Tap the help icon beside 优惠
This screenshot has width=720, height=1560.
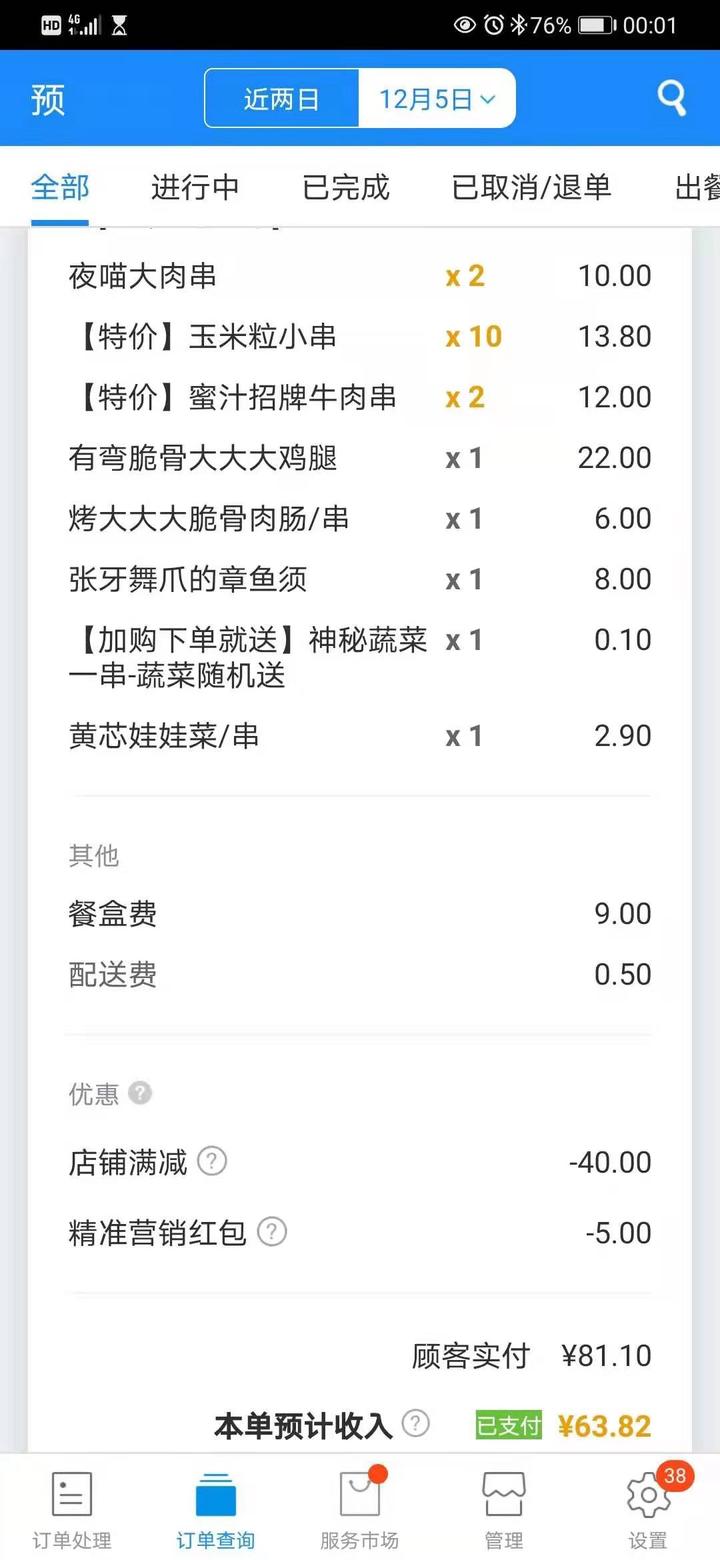pos(140,1093)
